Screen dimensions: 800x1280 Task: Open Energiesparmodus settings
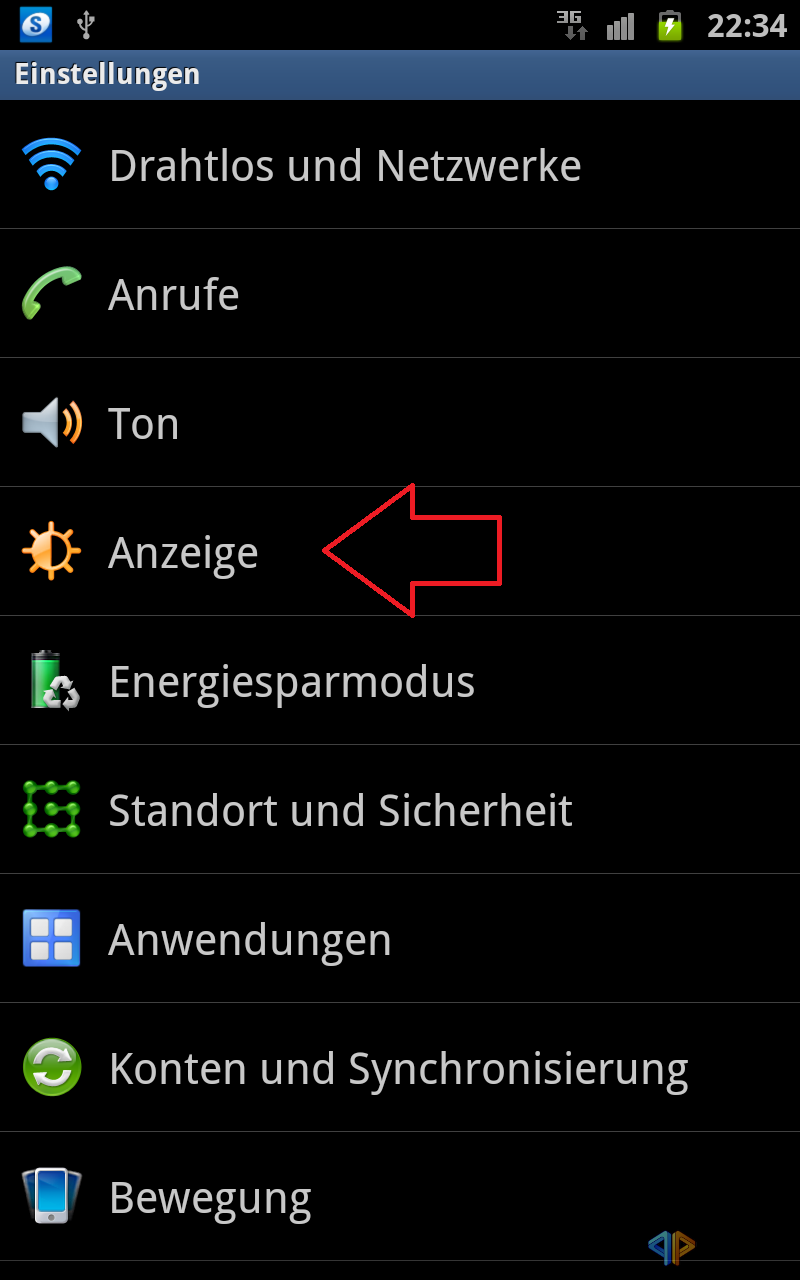point(400,681)
